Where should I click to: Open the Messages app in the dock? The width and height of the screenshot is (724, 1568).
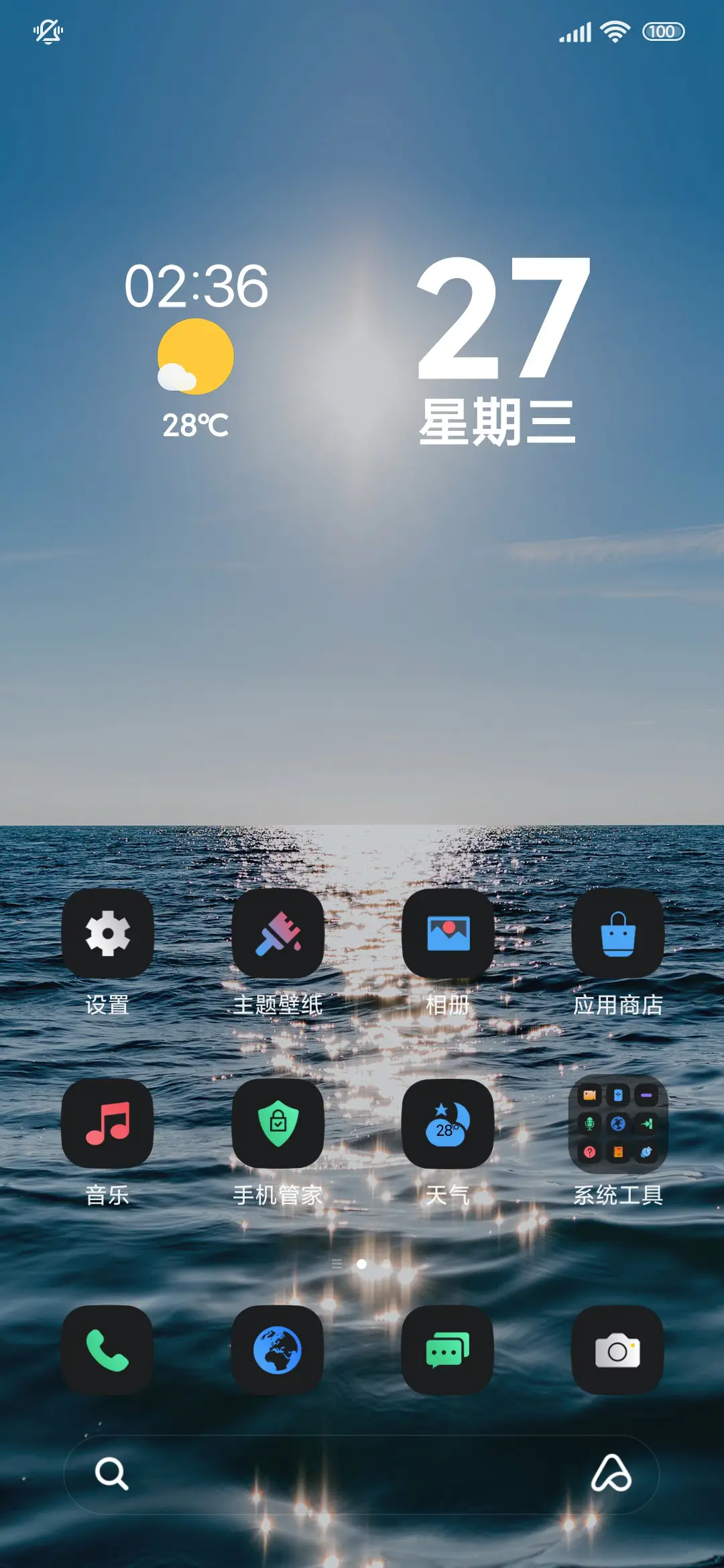point(448,1350)
